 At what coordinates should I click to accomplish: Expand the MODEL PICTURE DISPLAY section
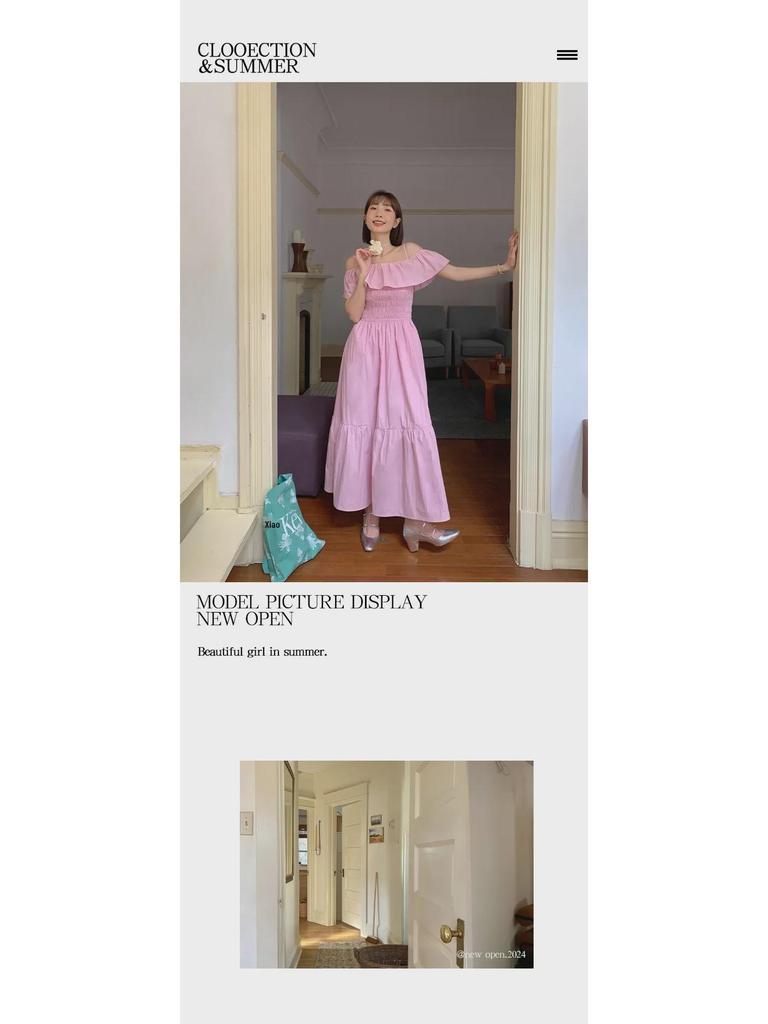tap(312, 602)
